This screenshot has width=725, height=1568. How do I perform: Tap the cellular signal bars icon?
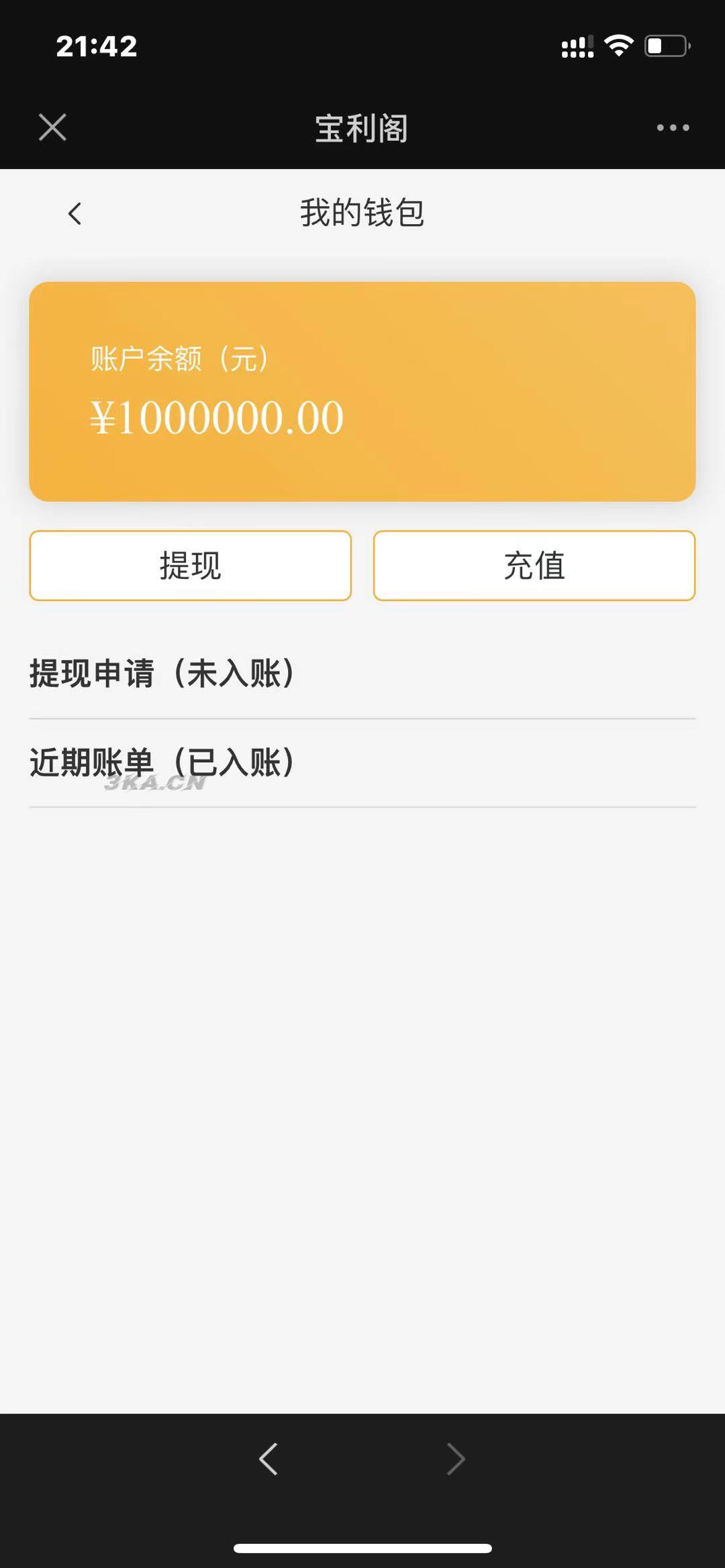coord(577,46)
